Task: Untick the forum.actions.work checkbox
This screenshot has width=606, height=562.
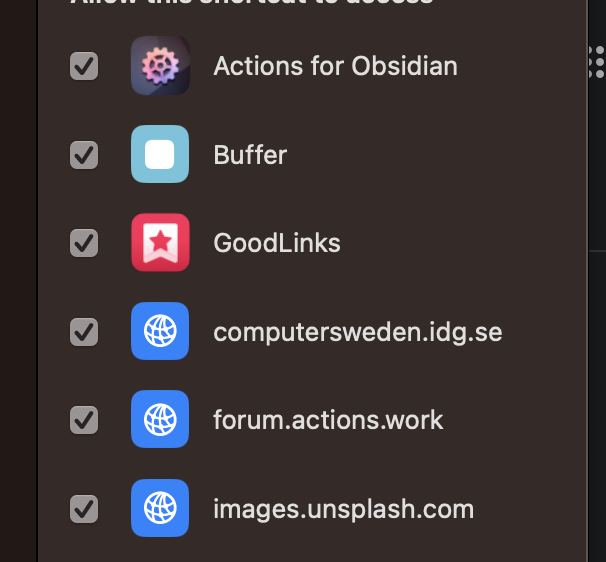Action: [x=83, y=420]
